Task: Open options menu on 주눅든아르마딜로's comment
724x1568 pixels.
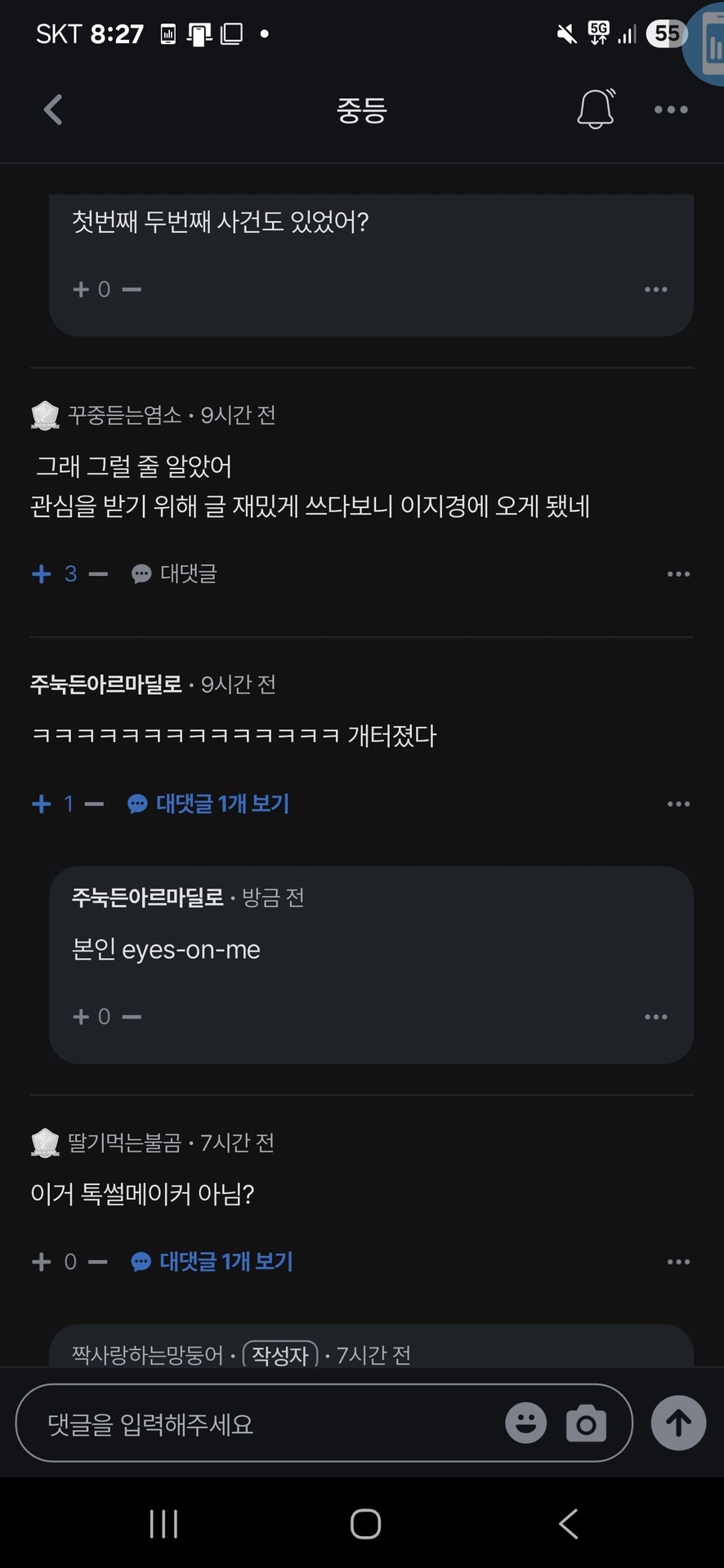Action: [678, 804]
